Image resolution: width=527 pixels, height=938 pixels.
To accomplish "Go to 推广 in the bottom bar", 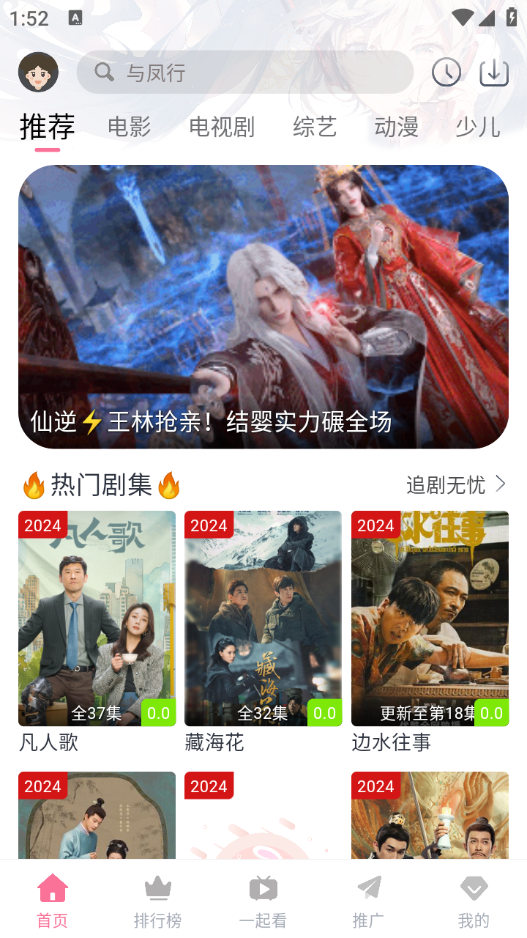I will pos(368,901).
